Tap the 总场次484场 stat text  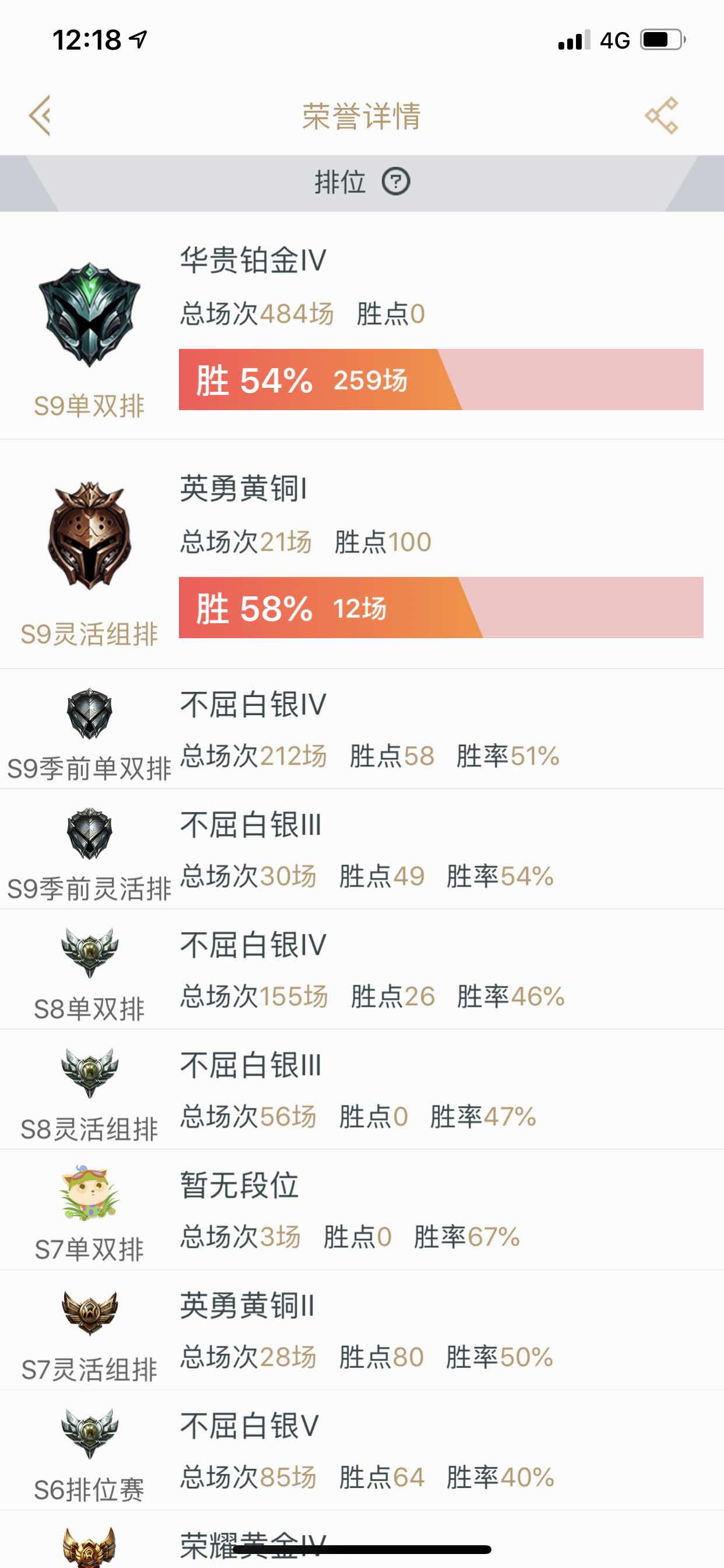tap(255, 312)
